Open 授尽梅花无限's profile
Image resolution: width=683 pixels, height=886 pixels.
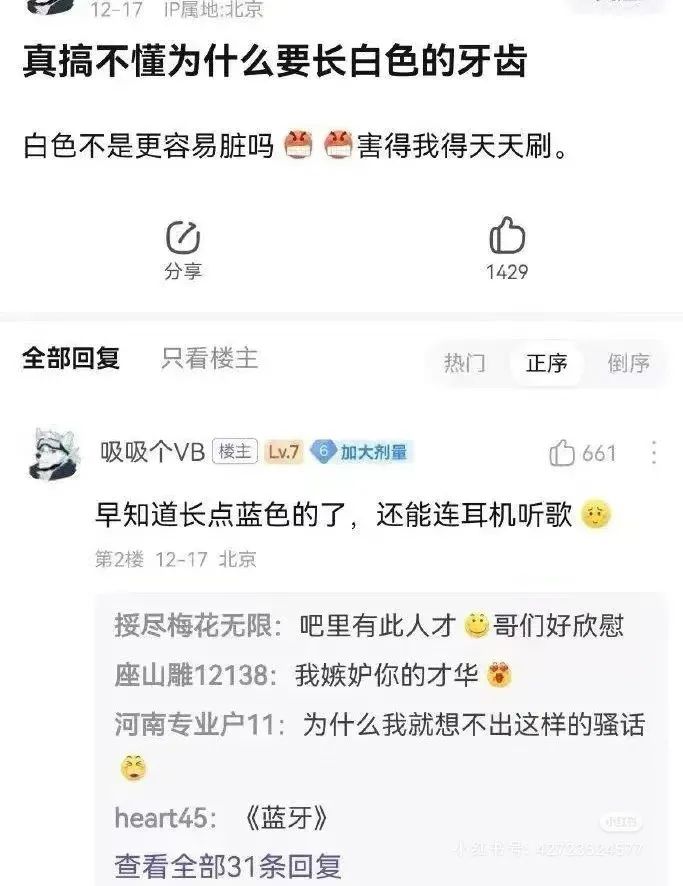pos(192,627)
